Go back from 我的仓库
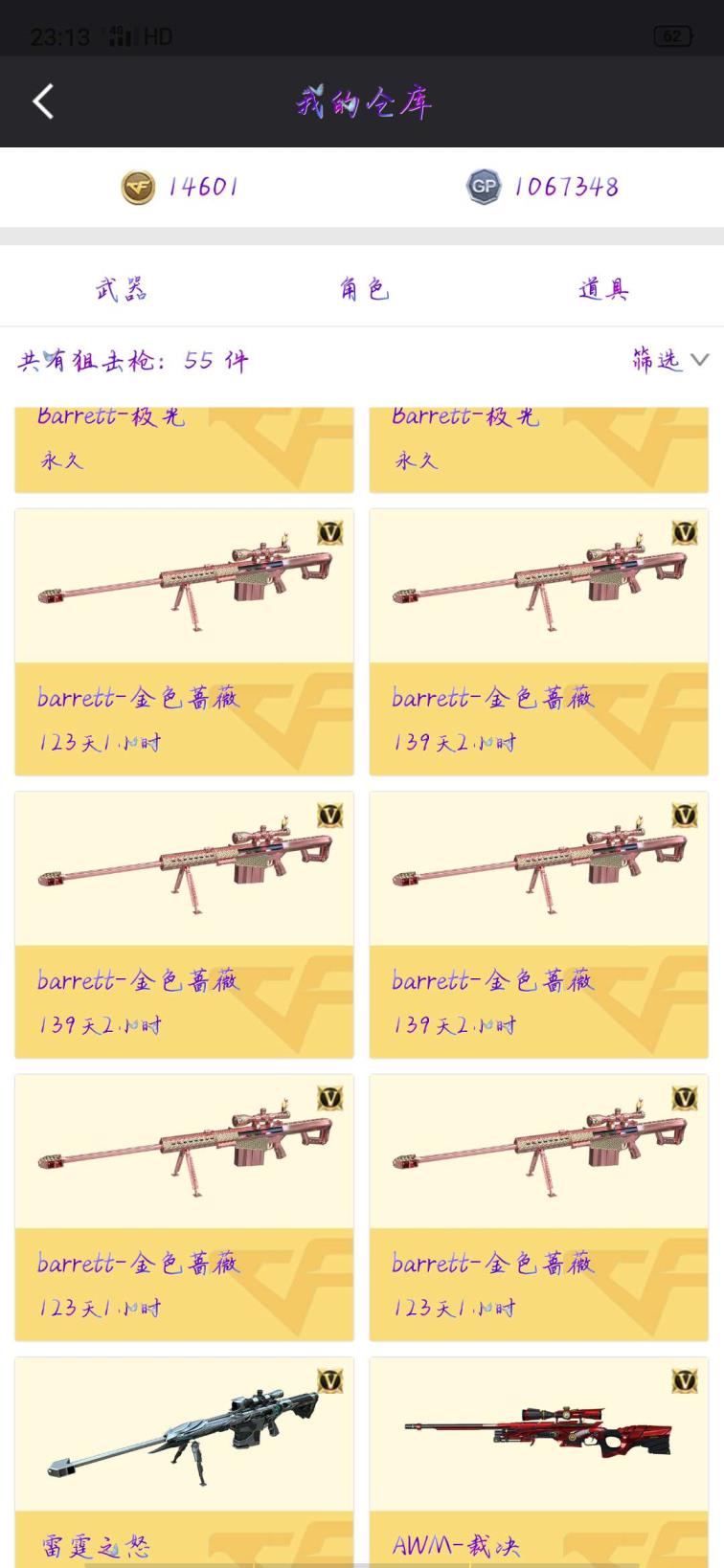 (43, 101)
